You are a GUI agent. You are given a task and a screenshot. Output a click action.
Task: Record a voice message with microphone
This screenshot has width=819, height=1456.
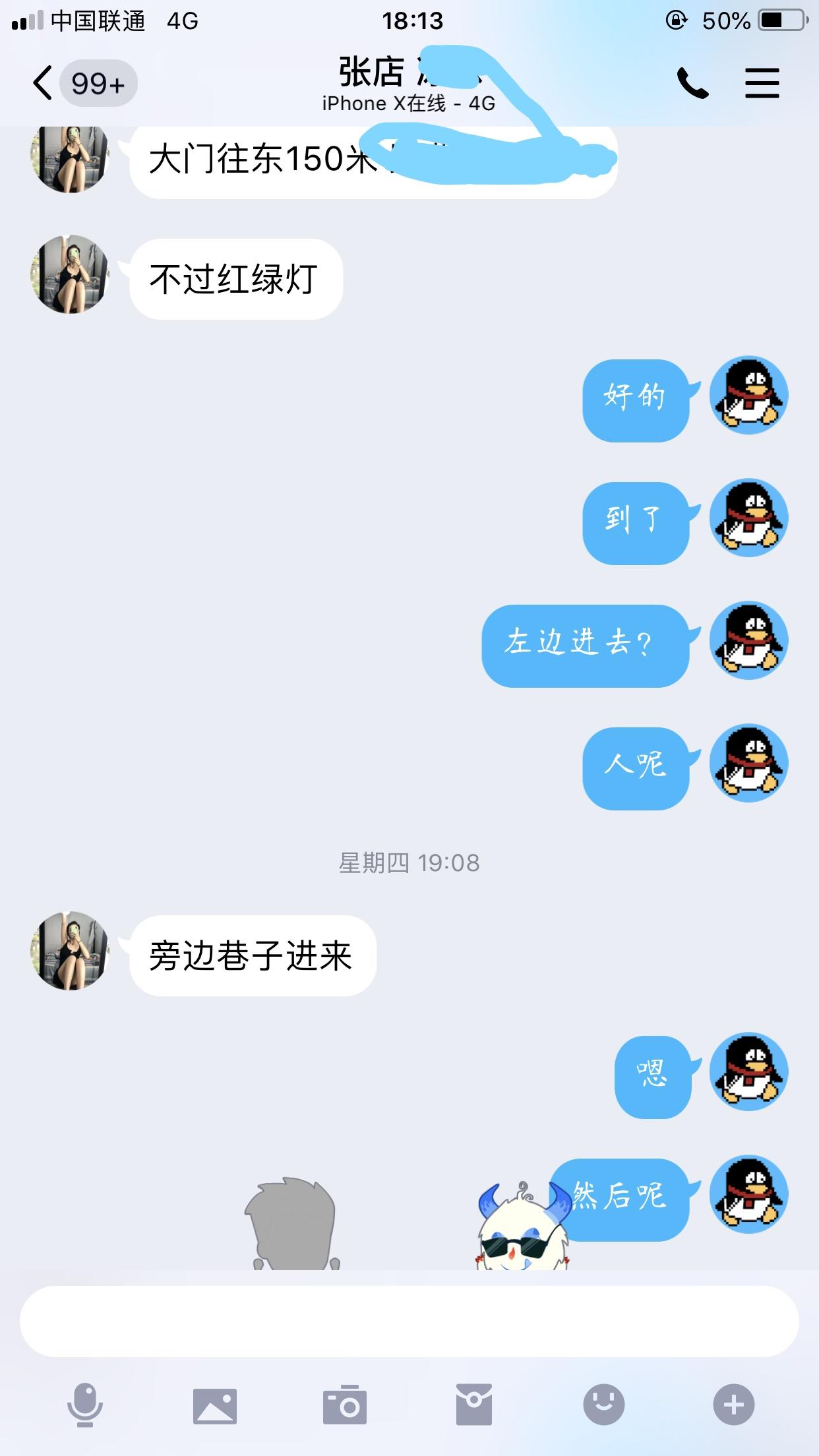tap(85, 1405)
